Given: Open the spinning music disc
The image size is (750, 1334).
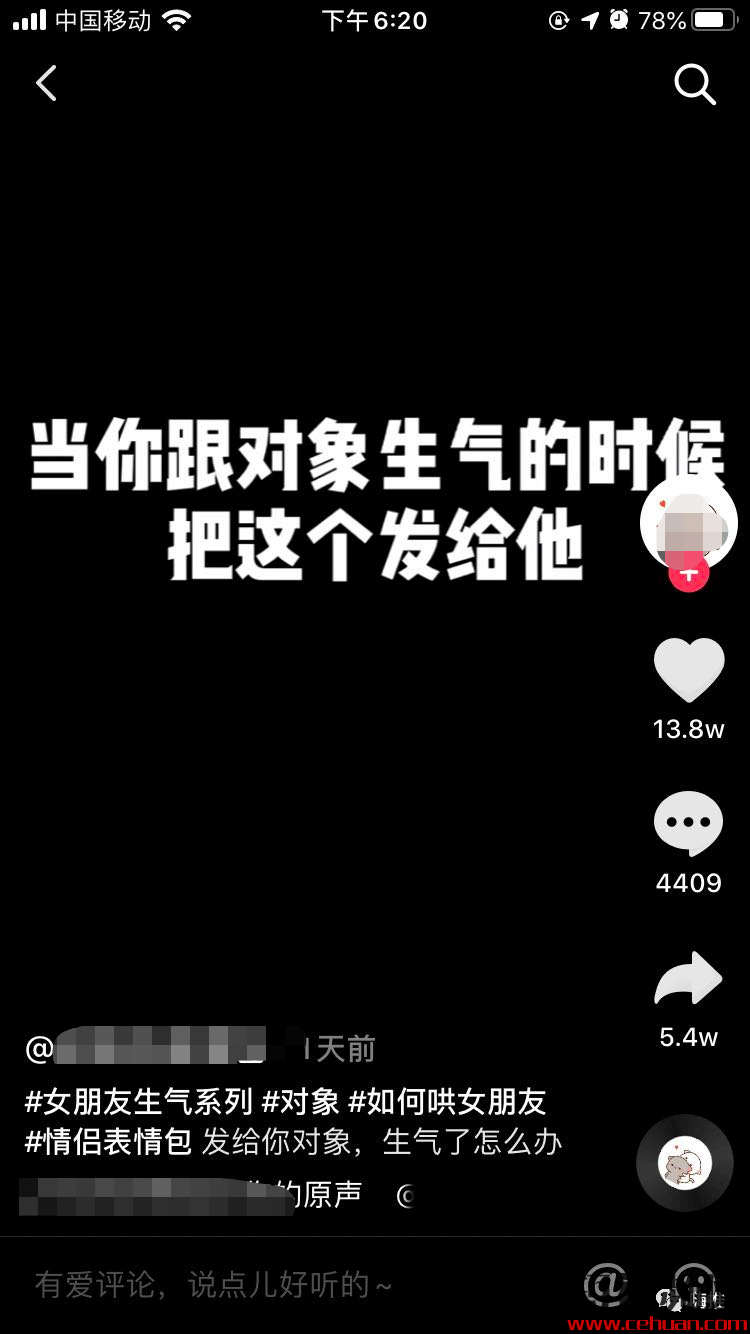Looking at the screenshot, I should coord(685,1163).
